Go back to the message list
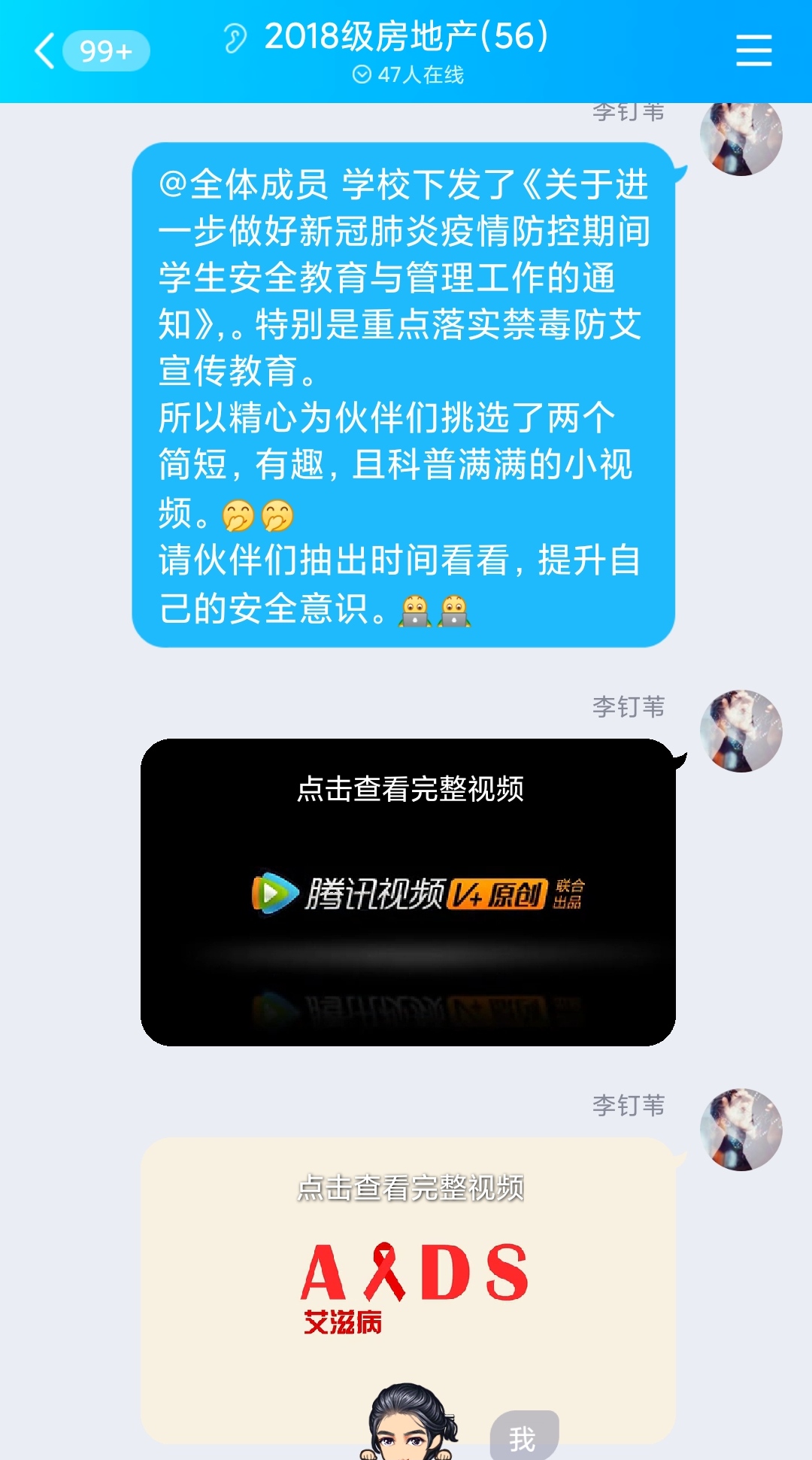The image size is (812, 1460). click(47, 51)
